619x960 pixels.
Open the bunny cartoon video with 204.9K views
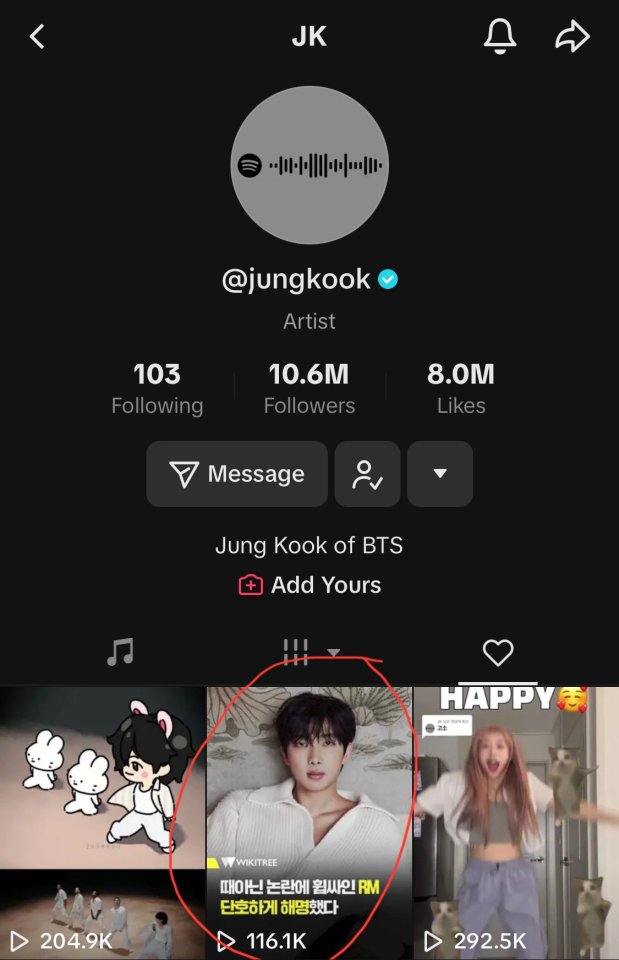[102, 820]
